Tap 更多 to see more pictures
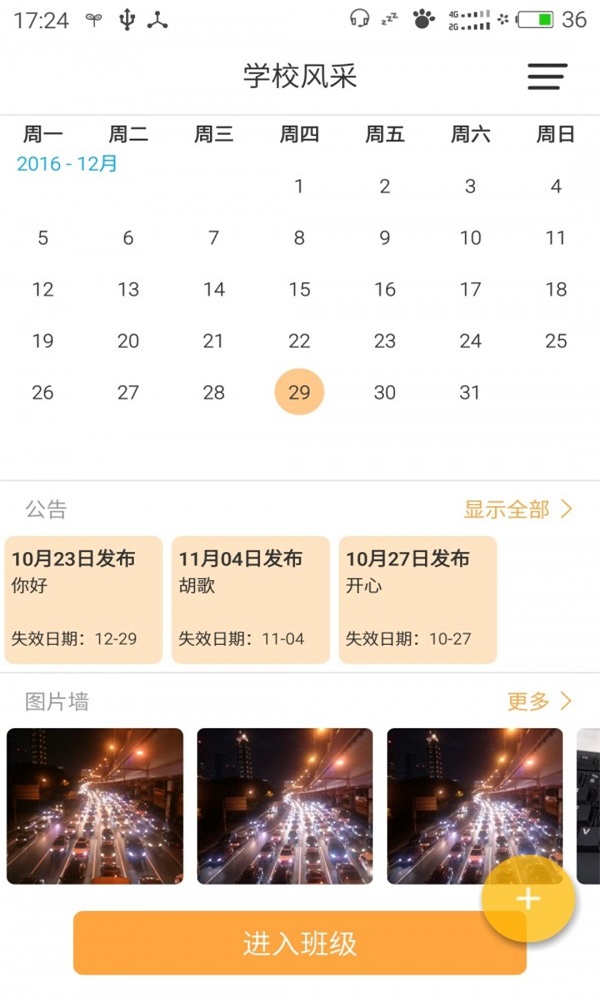Viewport: 600px width, 1000px height. click(539, 701)
